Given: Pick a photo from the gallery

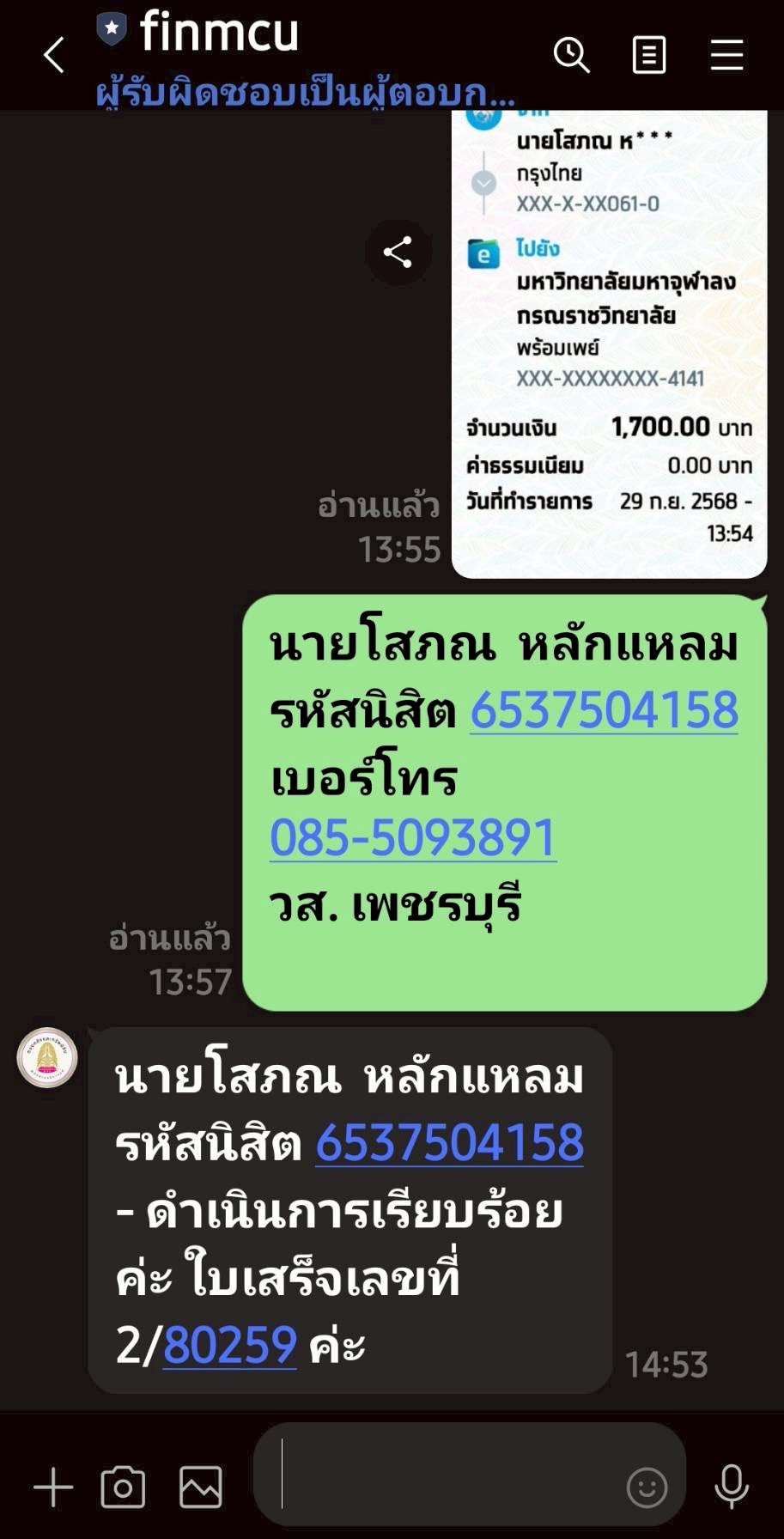Looking at the screenshot, I should pos(201,1487).
